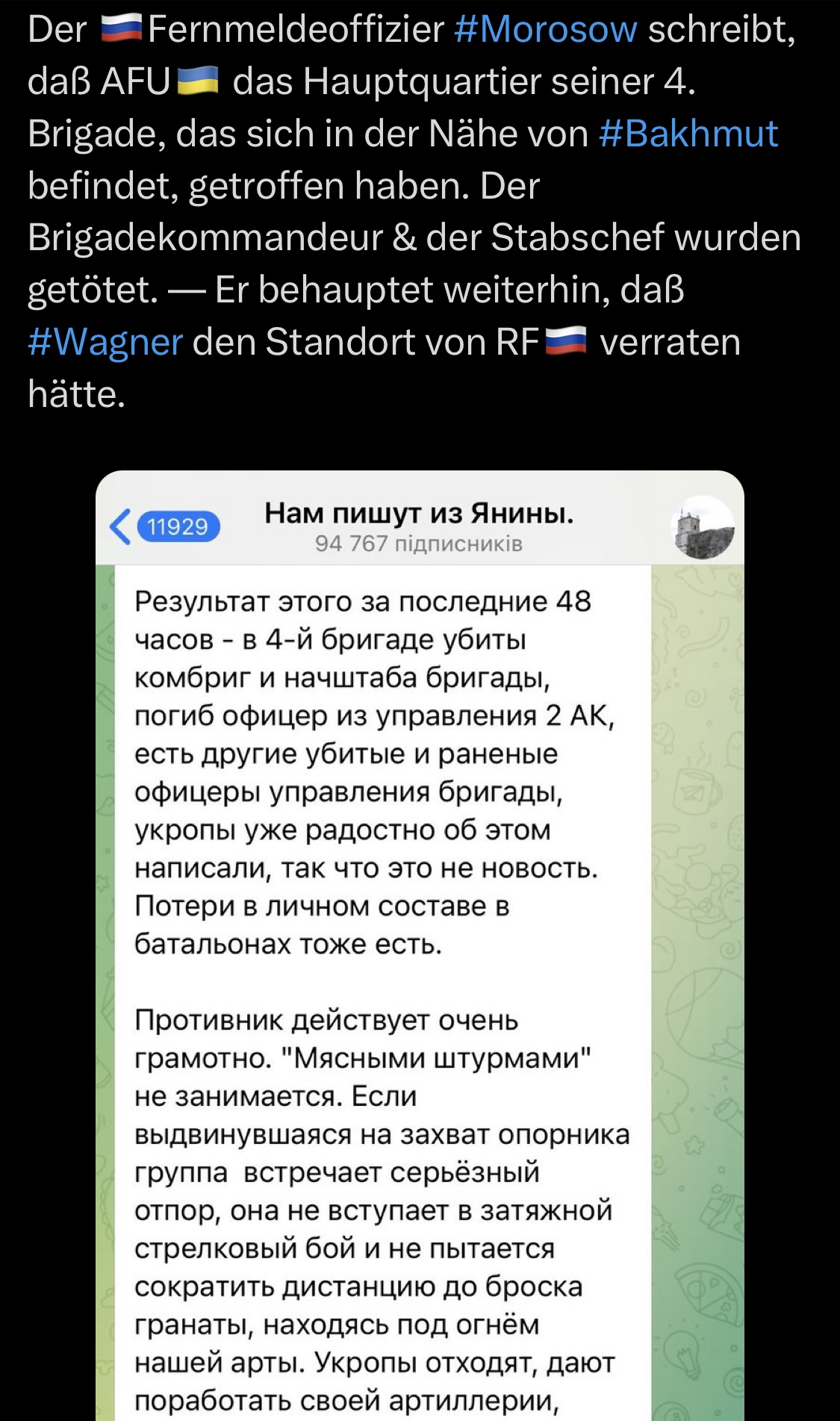Open the #Morosow hashtag
The height and width of the screenshot is (1421, 840).
[x=545, y=30]
